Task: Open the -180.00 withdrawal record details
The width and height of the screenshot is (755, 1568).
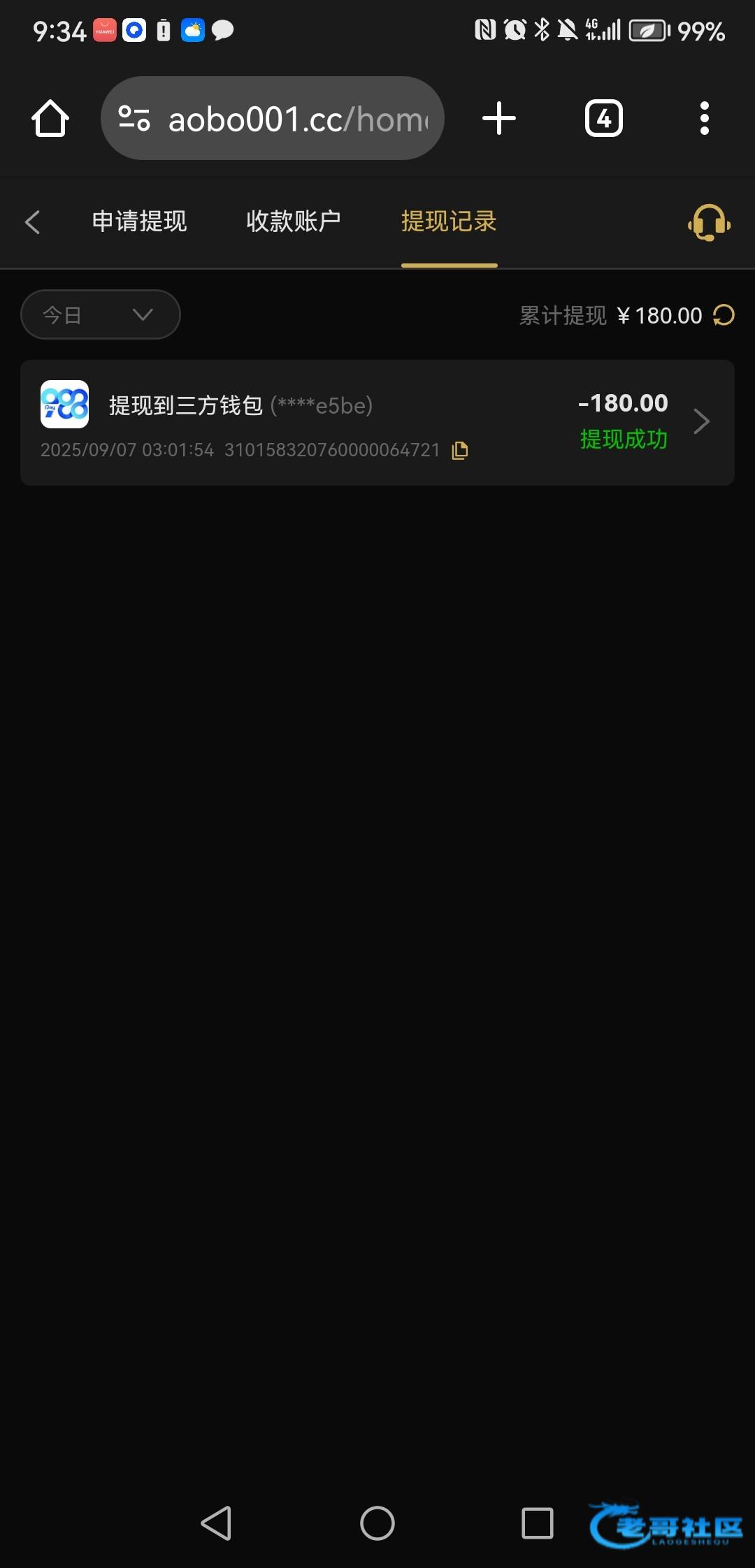Action: pyautogui.click(x=701, y=421)
